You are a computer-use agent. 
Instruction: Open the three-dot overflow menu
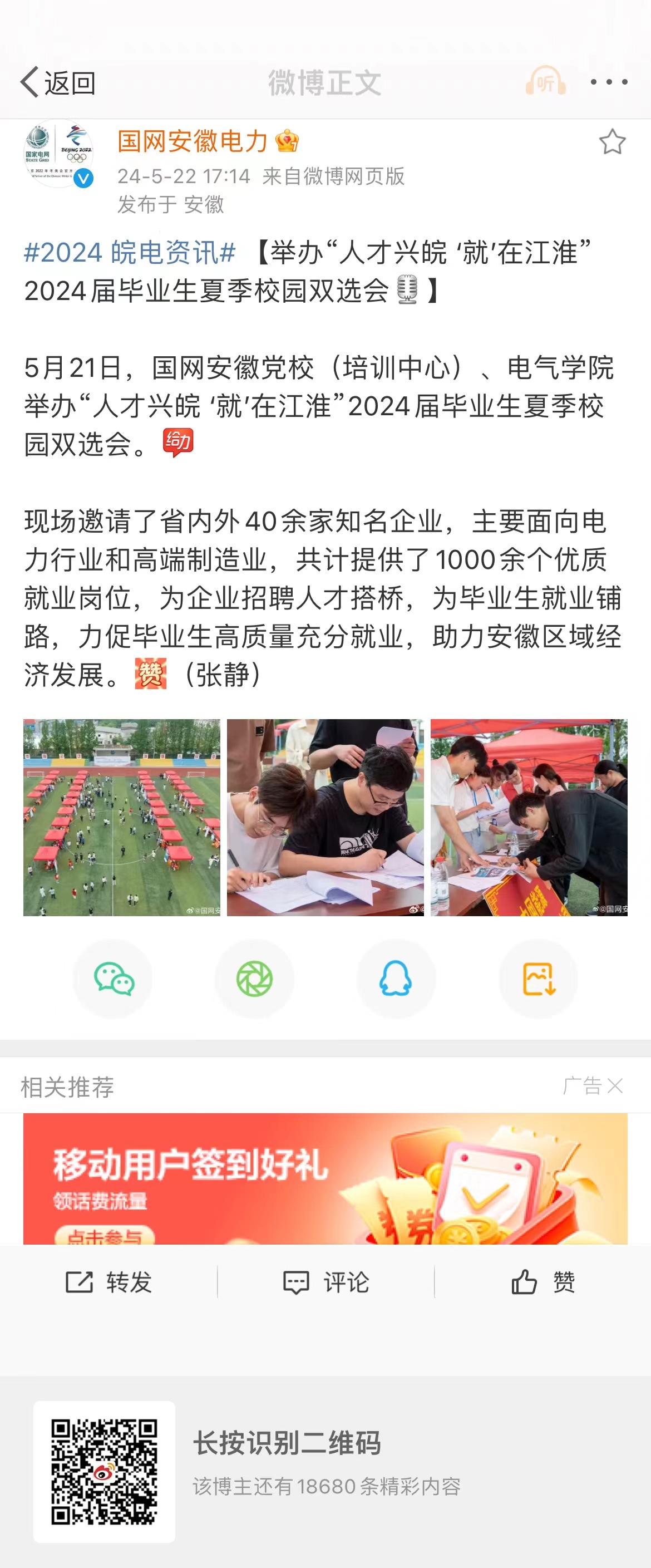click(608, 82)
